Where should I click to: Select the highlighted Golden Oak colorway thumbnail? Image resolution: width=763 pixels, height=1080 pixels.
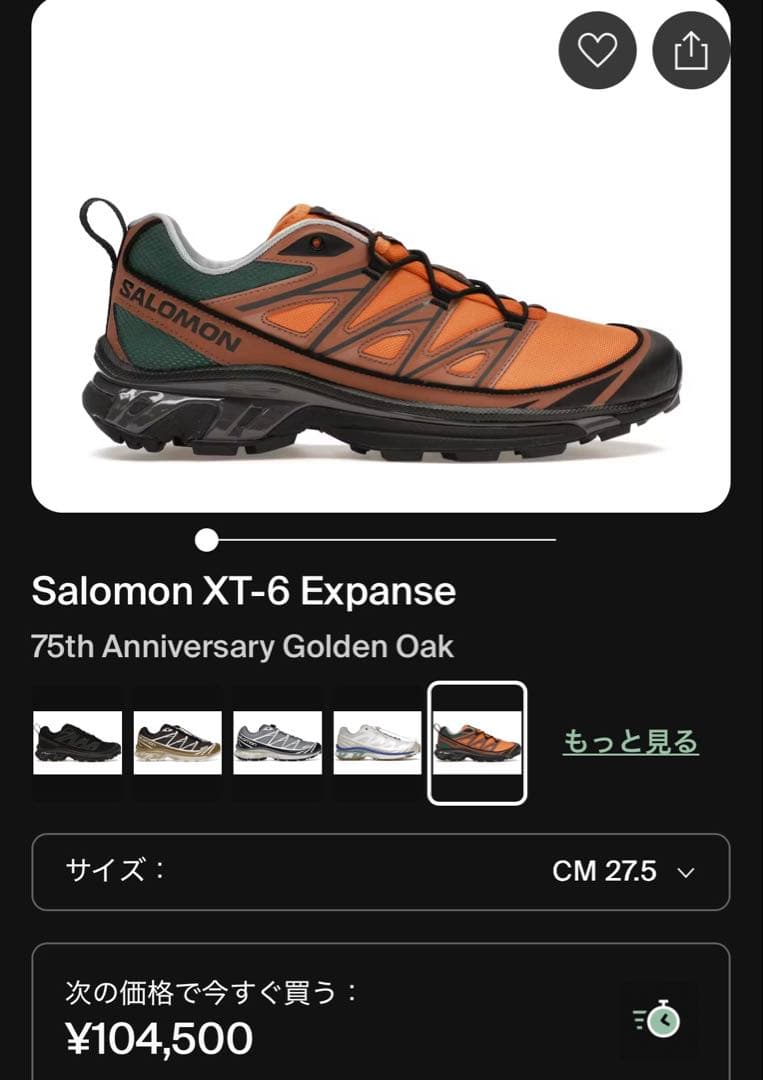point(476,740)
